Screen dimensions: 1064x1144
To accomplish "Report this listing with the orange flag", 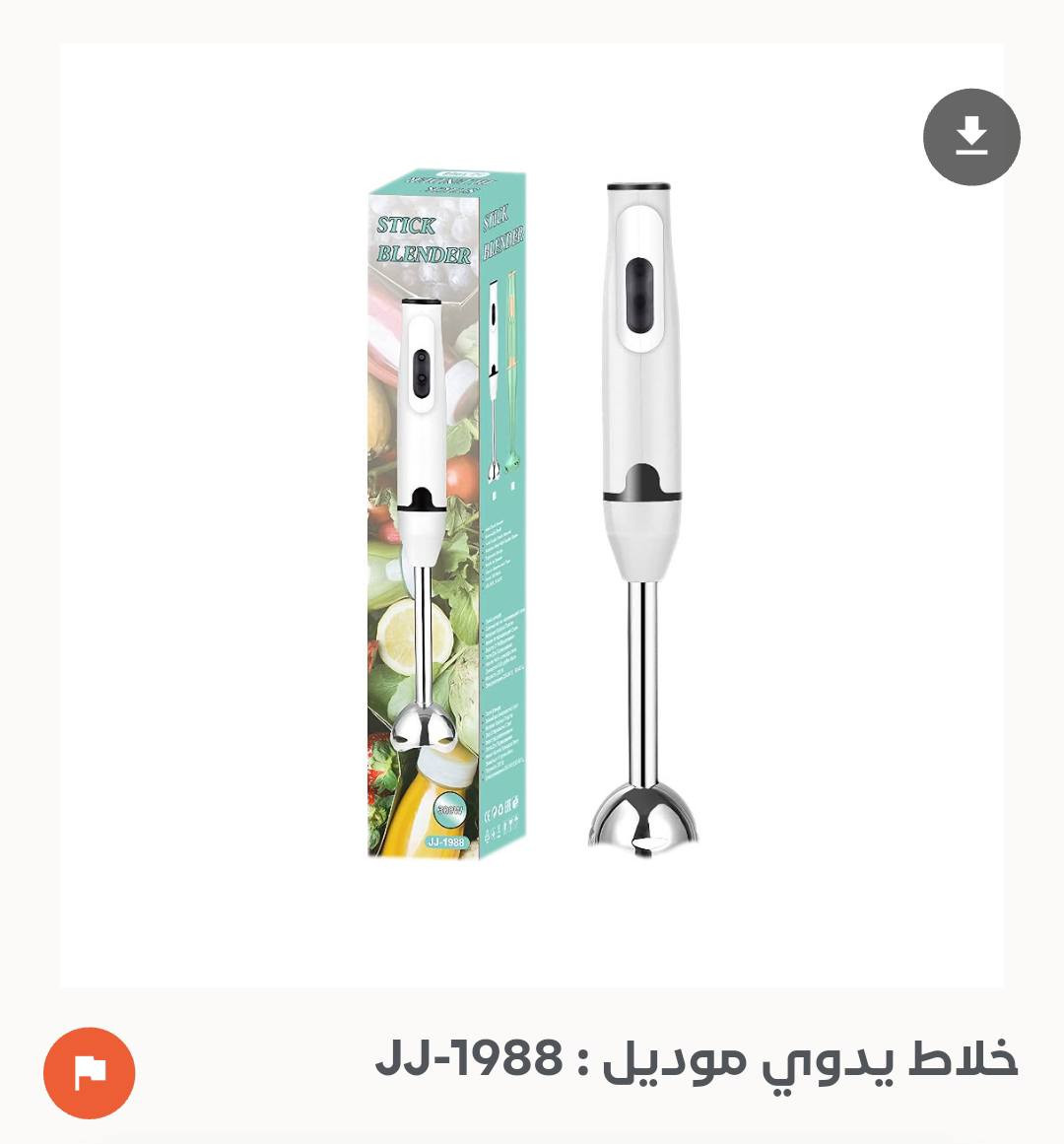I will pos(90,1073).
